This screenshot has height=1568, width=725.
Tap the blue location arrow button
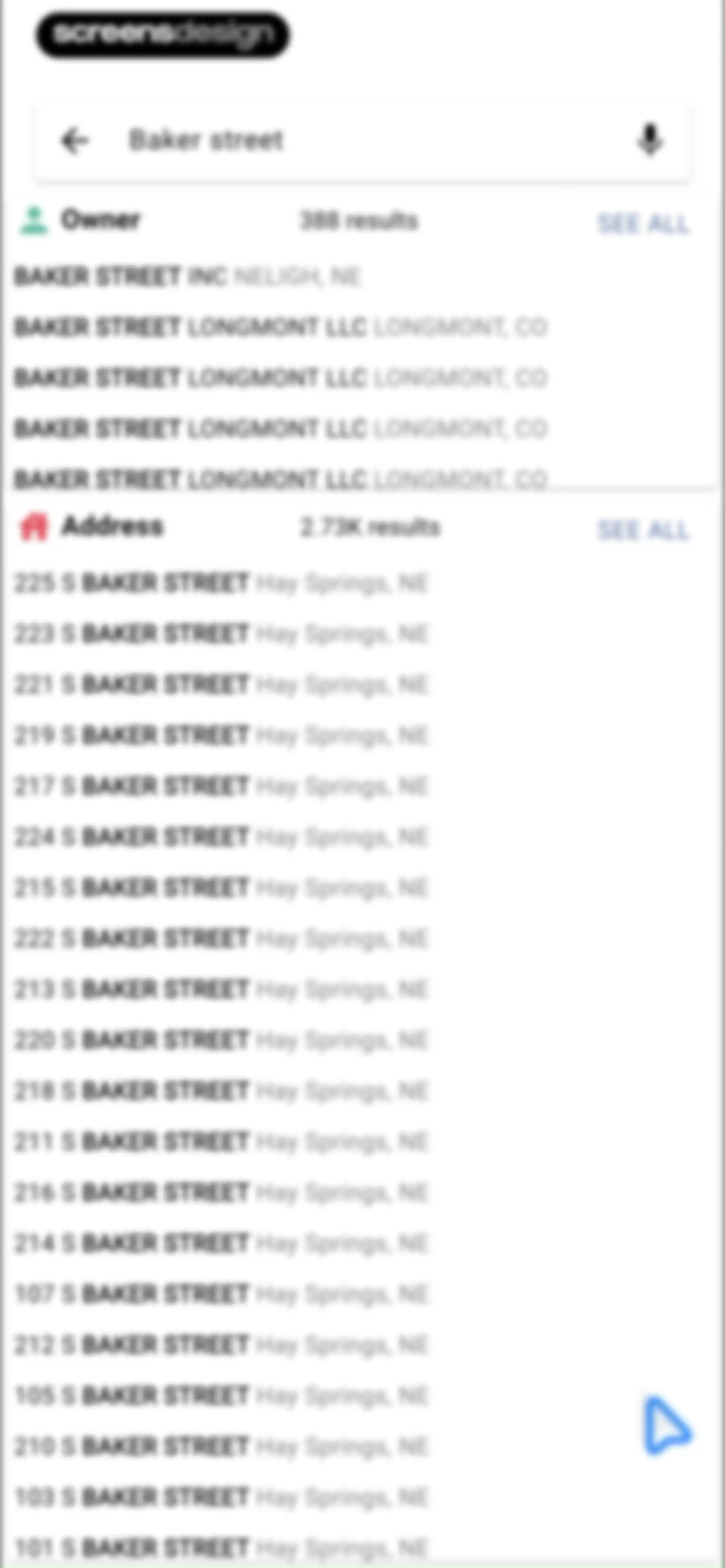667,1425
